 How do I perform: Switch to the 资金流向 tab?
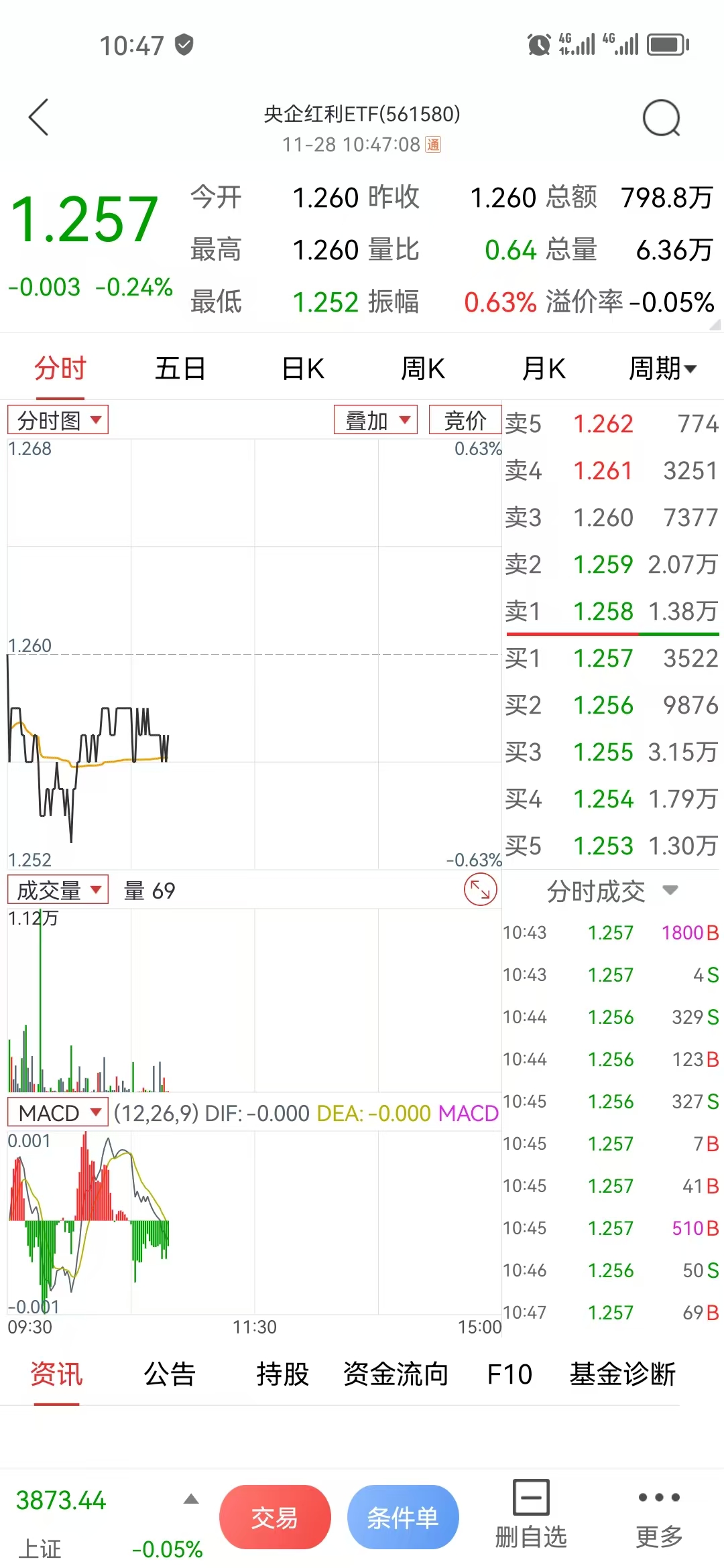pyautogui.click(x=396, y=1374)
